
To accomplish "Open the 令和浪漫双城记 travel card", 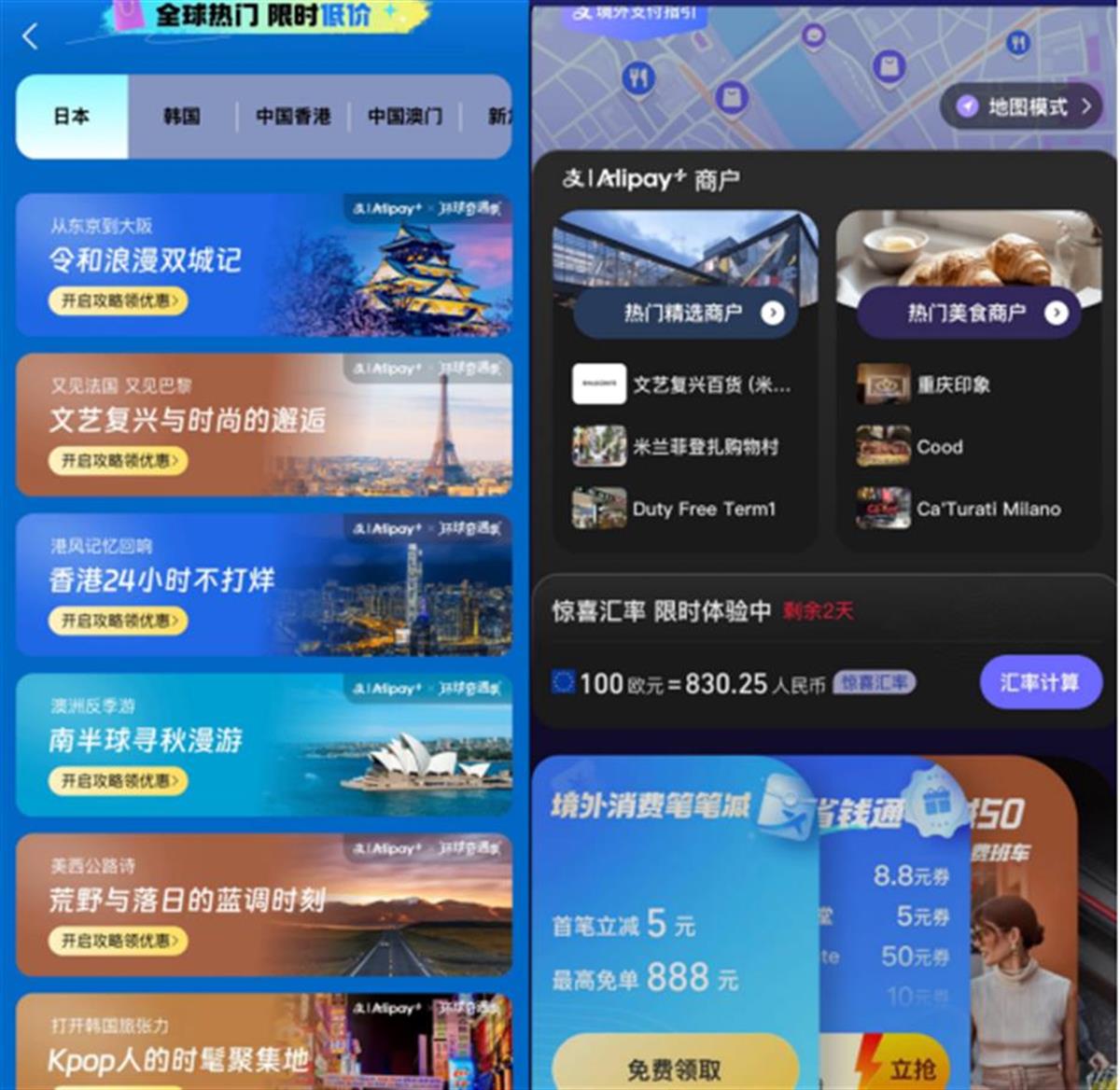I will tap(263, 265).
